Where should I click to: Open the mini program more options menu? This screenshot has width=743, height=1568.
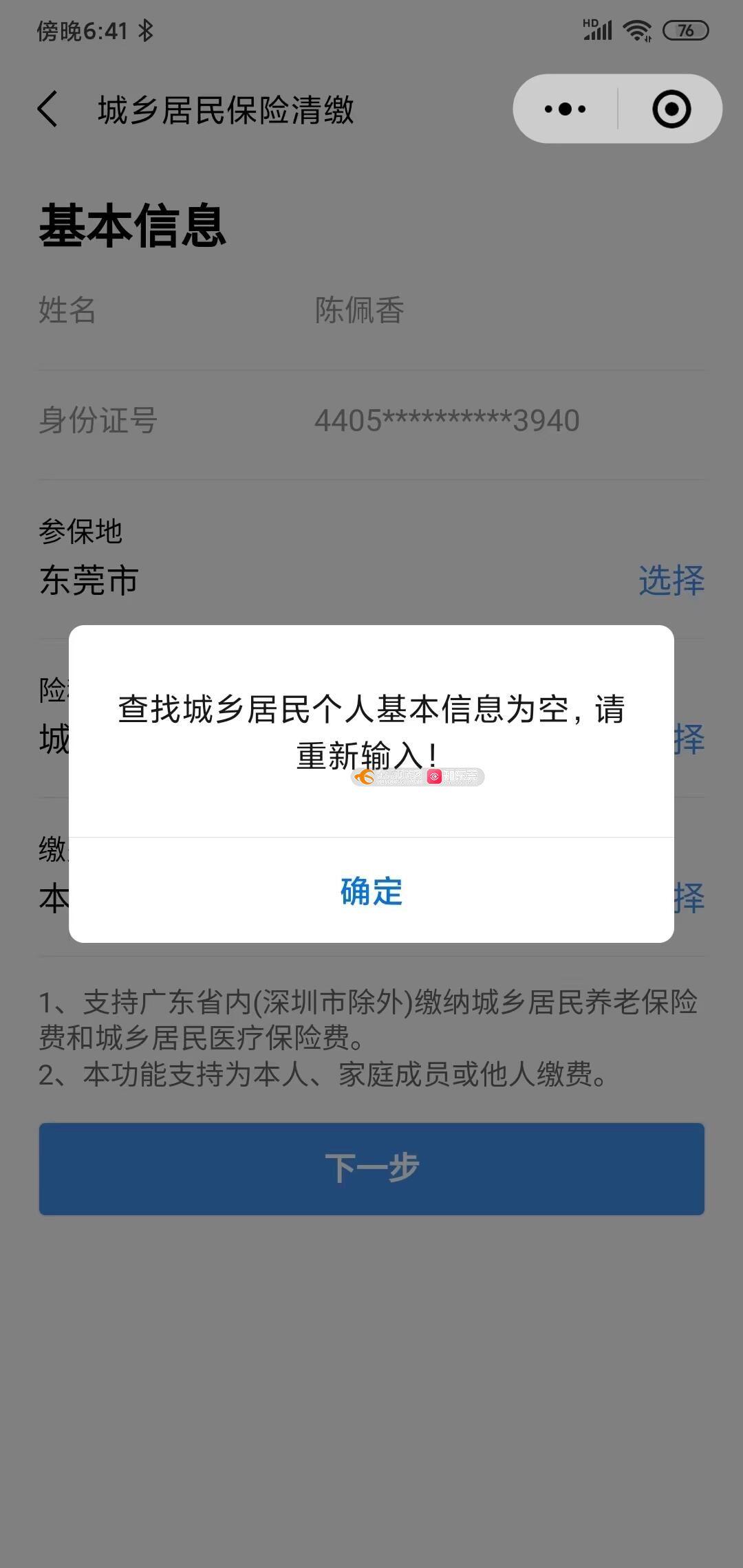pos(566,109)
